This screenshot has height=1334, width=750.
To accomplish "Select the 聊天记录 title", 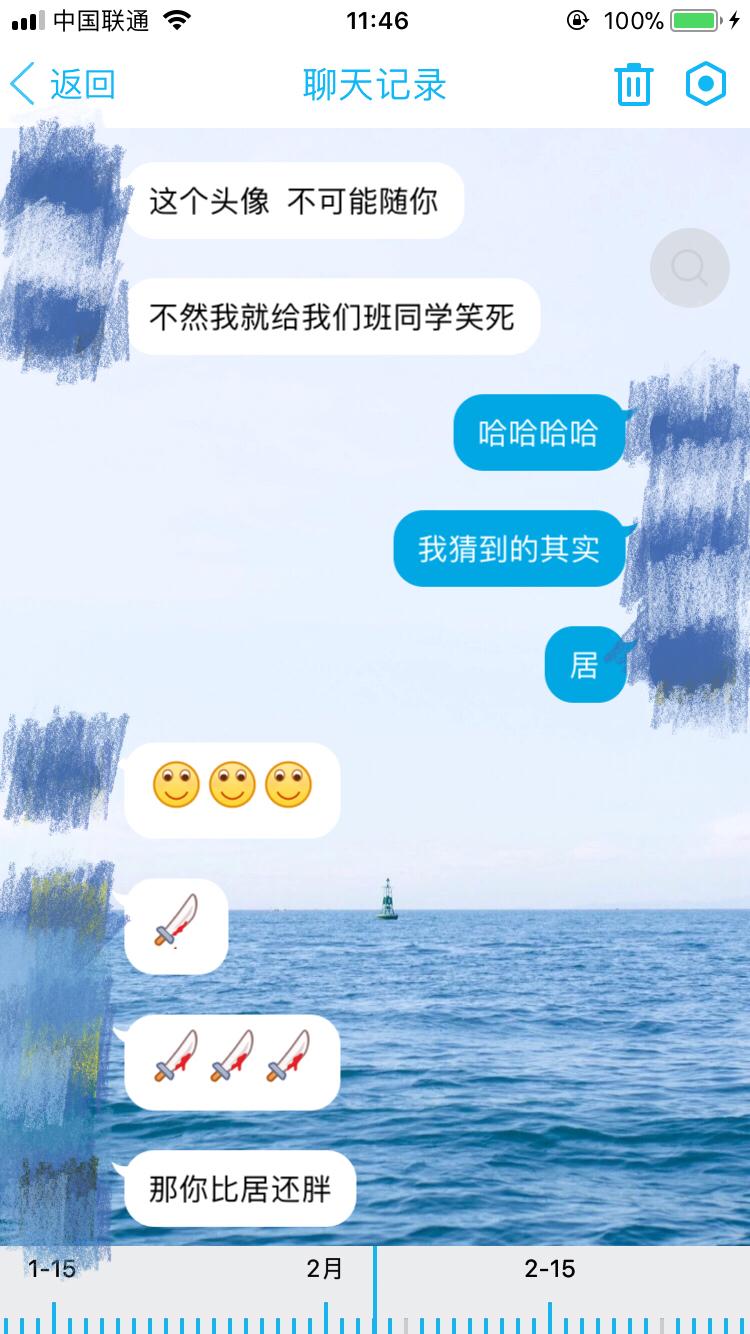I will point(374,84).
